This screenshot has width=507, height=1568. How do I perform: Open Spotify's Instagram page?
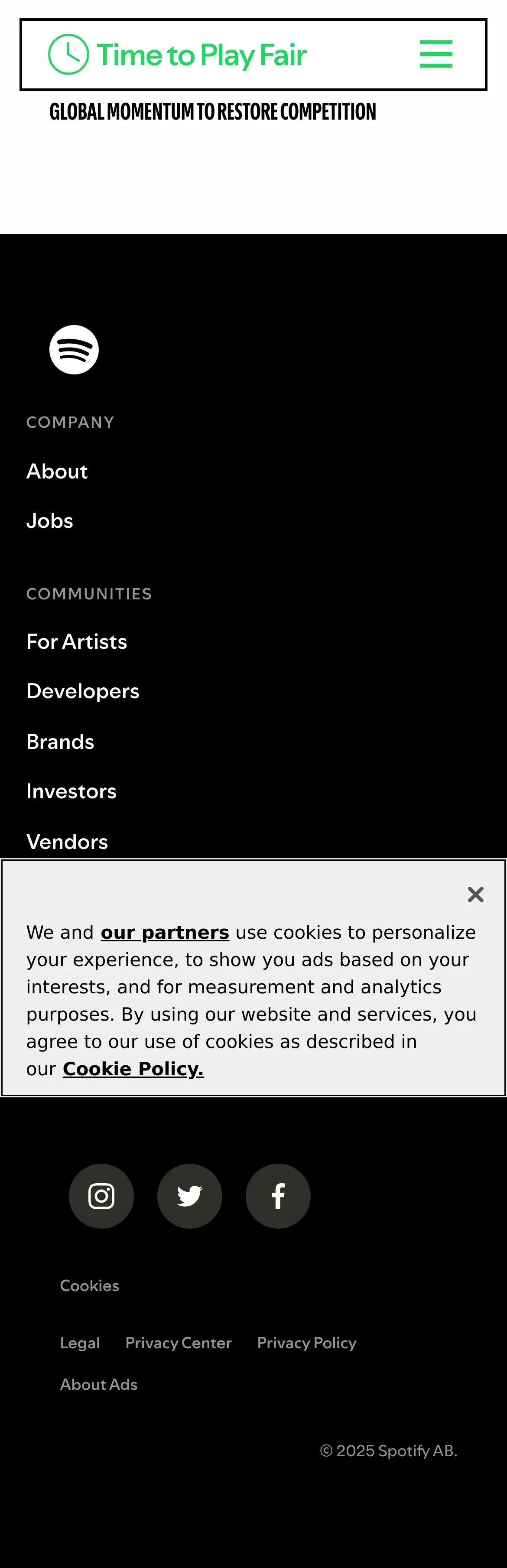(101, 1196)
